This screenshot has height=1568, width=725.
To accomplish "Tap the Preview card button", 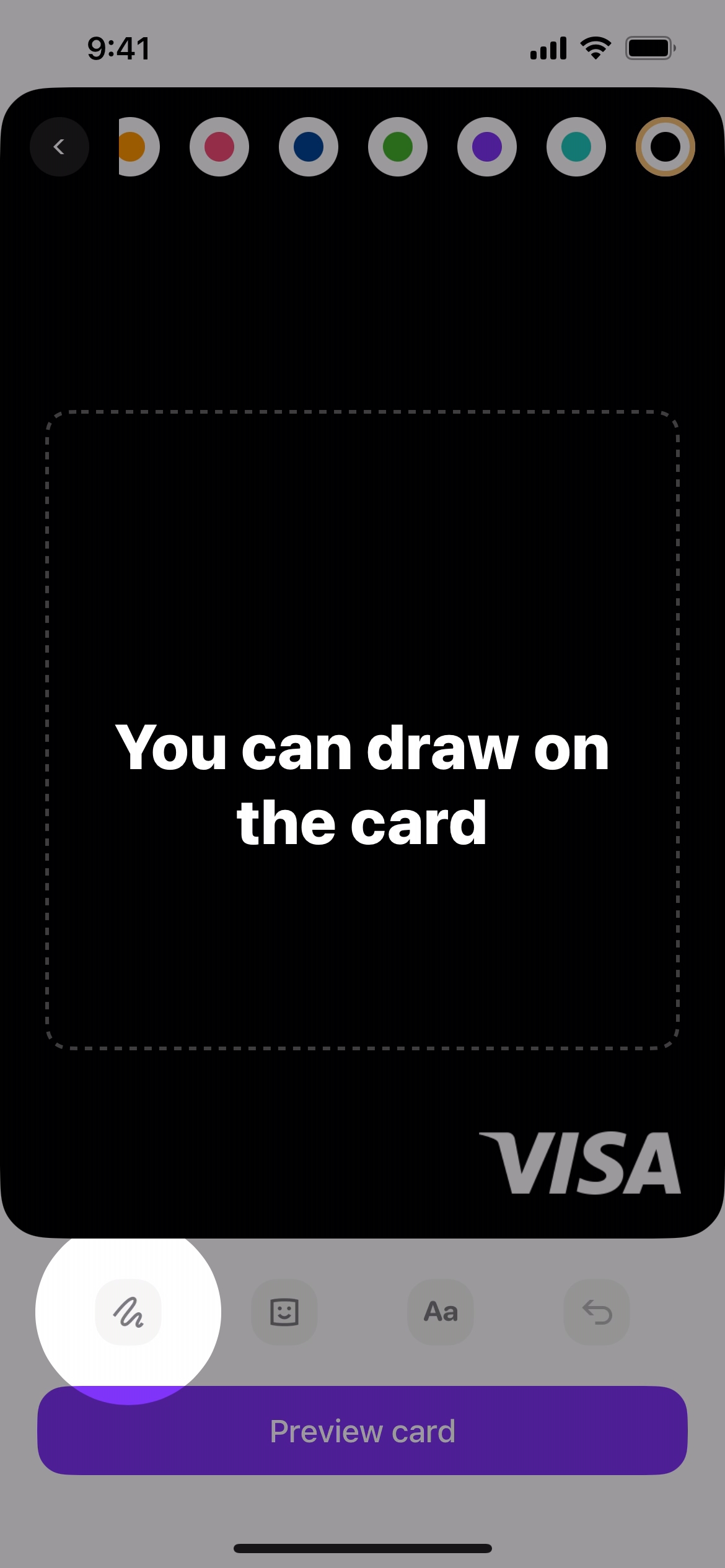I will click(362, 1431).
